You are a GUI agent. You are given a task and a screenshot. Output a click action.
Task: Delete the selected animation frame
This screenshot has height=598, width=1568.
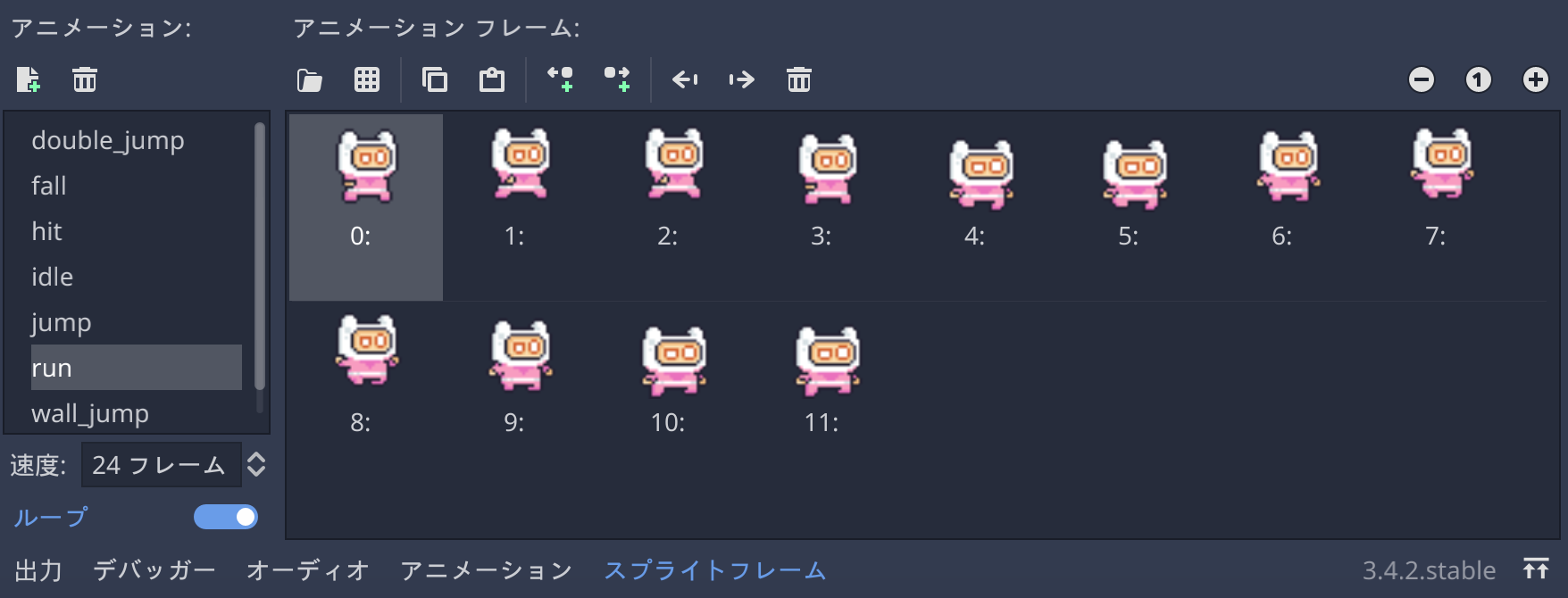(799, 80)
